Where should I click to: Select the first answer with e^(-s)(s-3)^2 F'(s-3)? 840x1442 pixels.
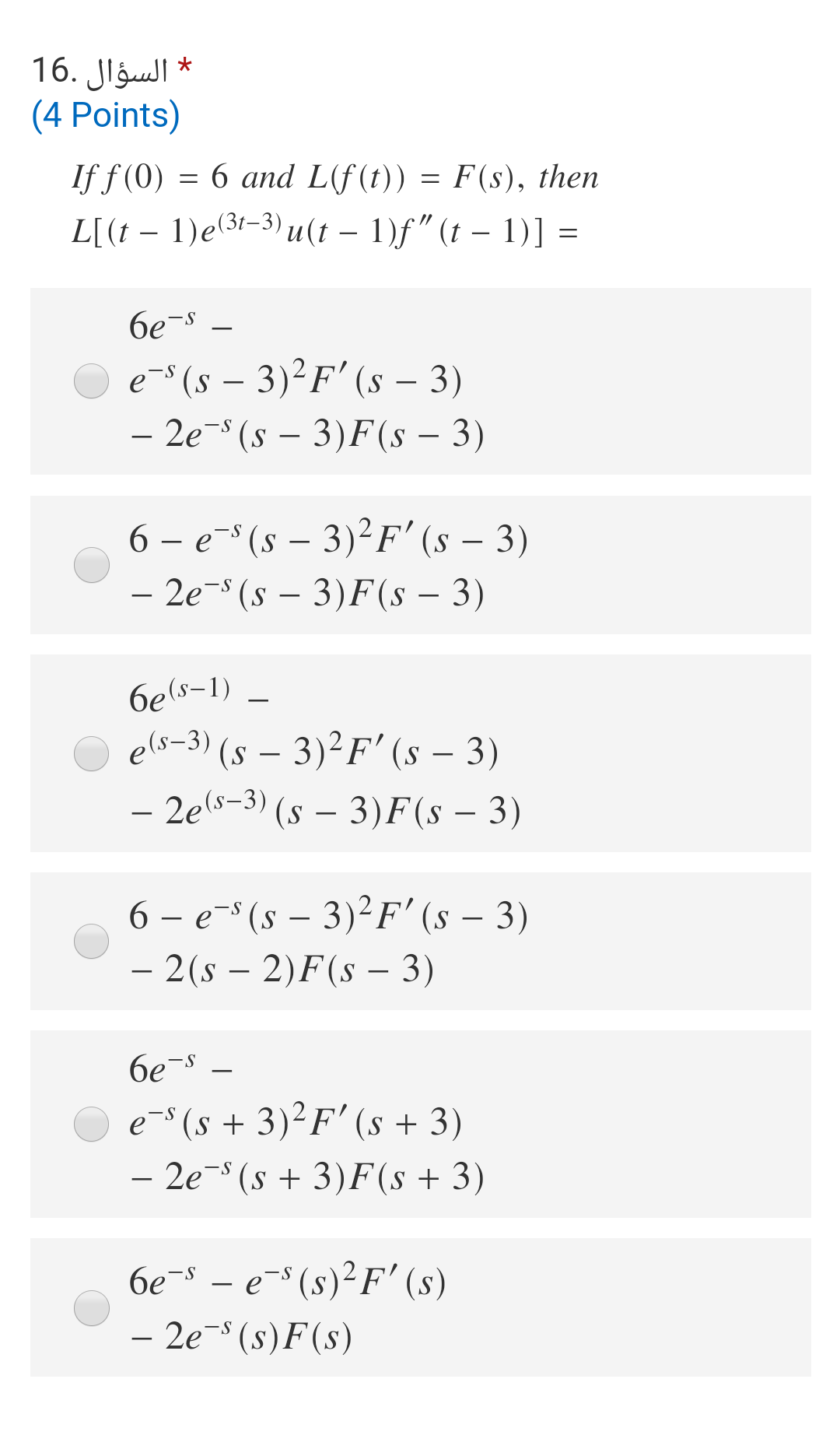tap(92, 381)
